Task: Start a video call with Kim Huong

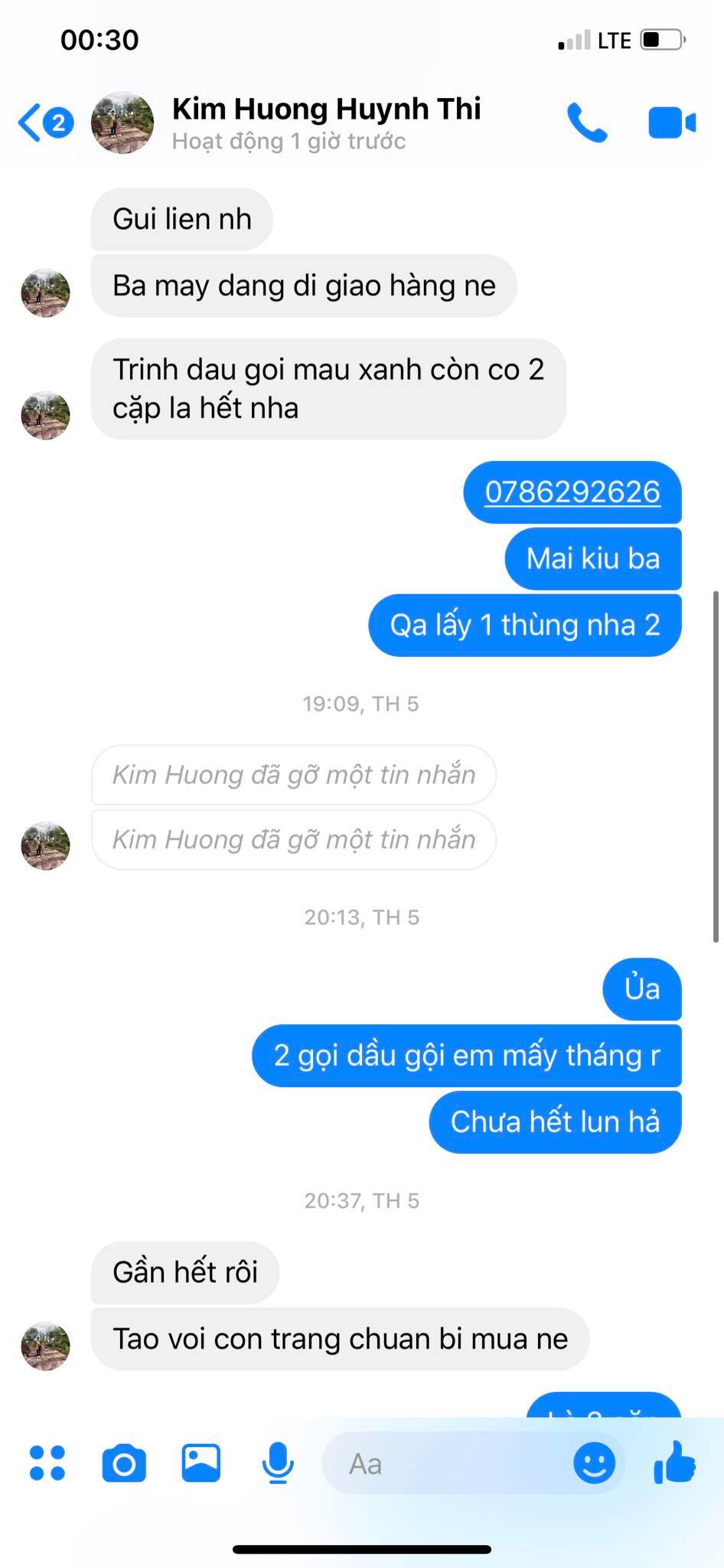Action: (x=671, y=123)
